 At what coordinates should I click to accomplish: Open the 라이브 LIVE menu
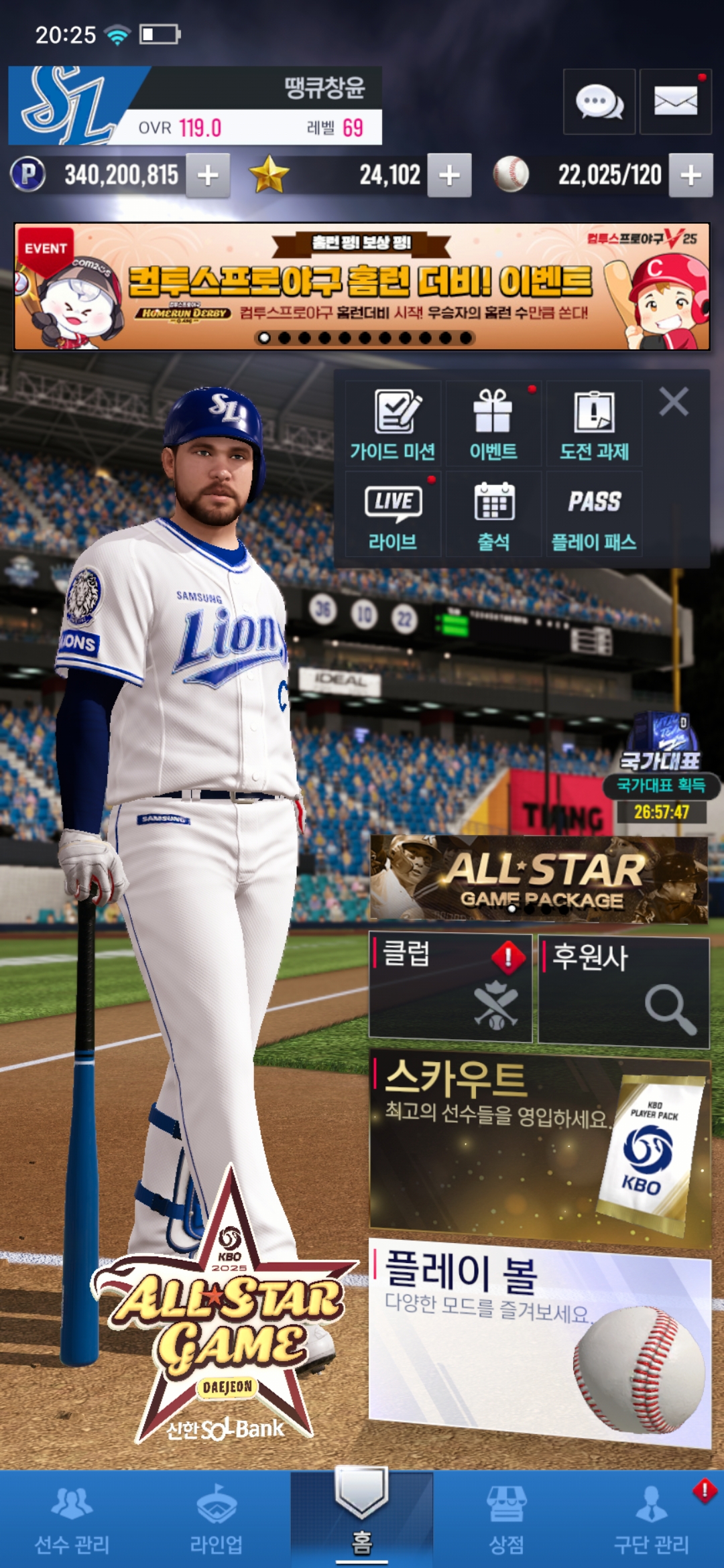point(393,514)
